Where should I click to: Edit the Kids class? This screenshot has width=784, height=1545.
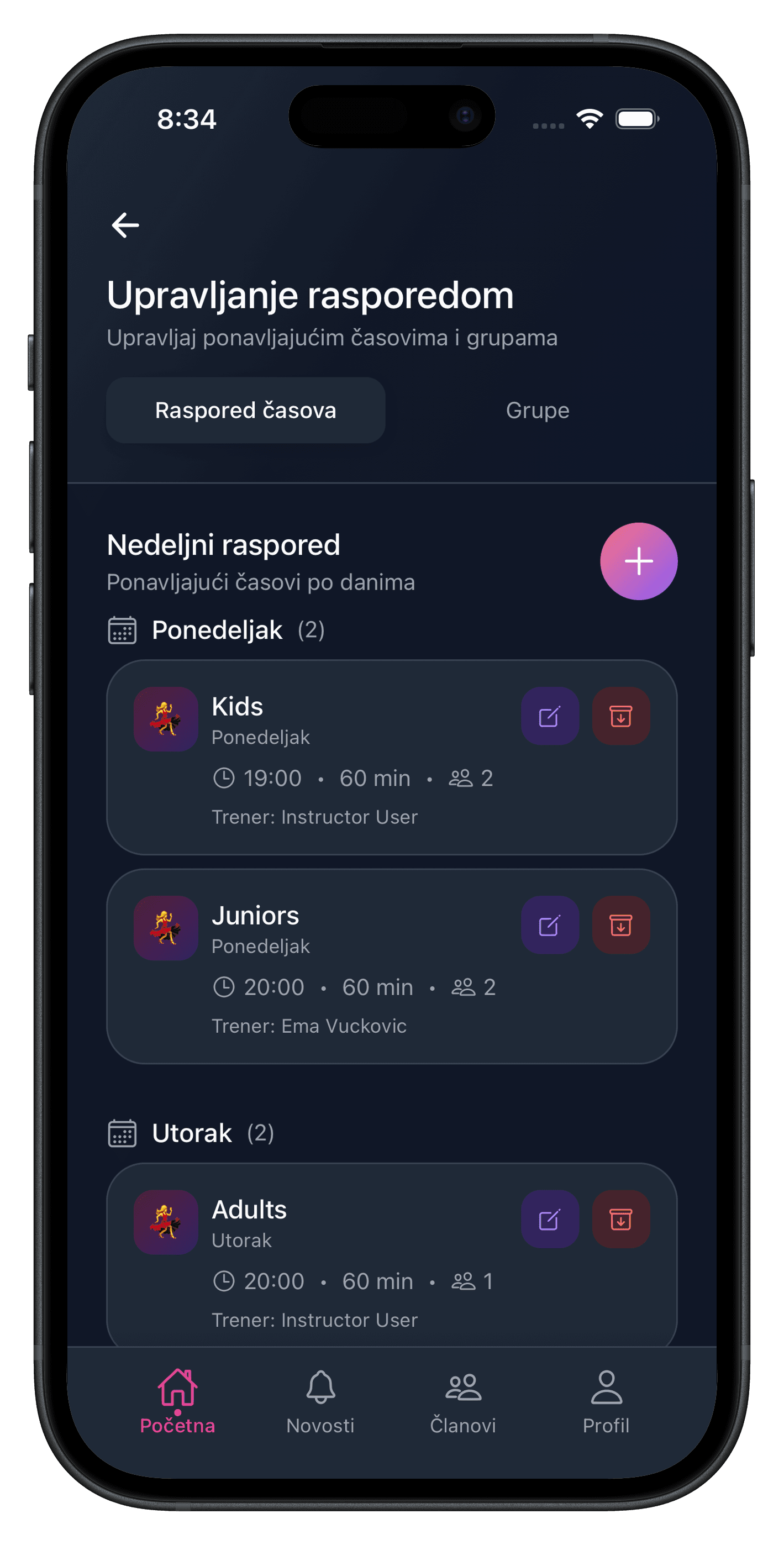click(x=549, y=716)
